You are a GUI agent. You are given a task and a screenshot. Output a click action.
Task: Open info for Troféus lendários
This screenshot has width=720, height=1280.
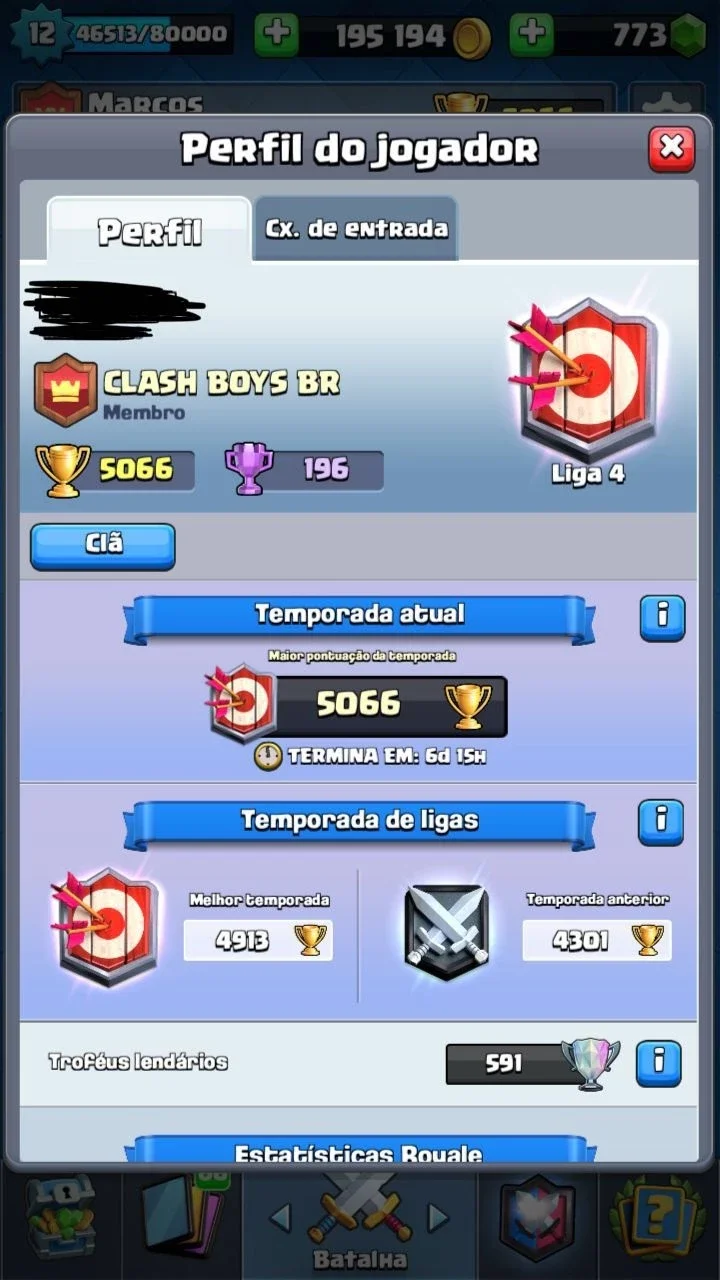tap(659, 1063)
